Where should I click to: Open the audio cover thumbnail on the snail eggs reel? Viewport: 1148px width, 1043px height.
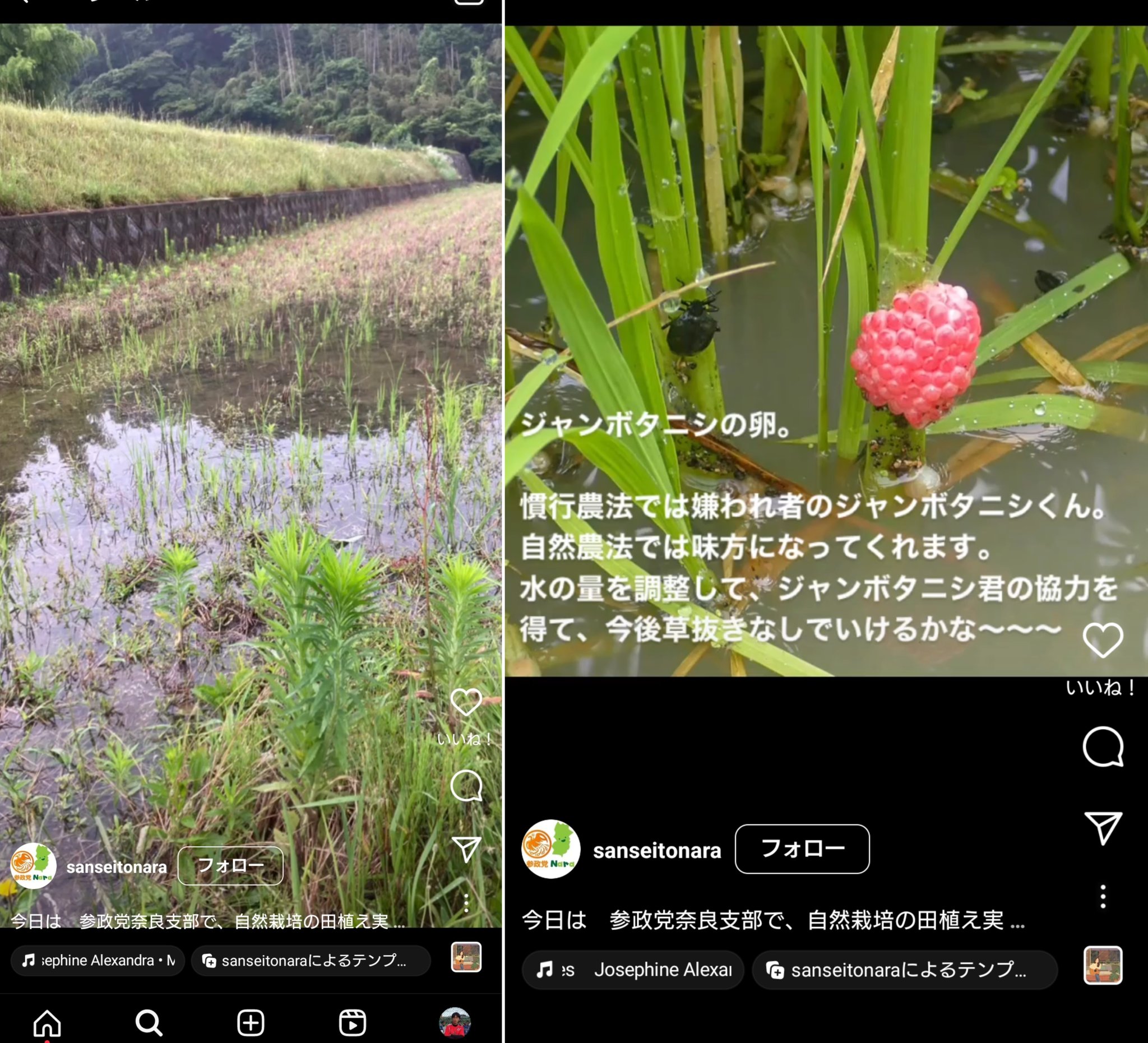pyautogui.click(x=1103, y=966)
